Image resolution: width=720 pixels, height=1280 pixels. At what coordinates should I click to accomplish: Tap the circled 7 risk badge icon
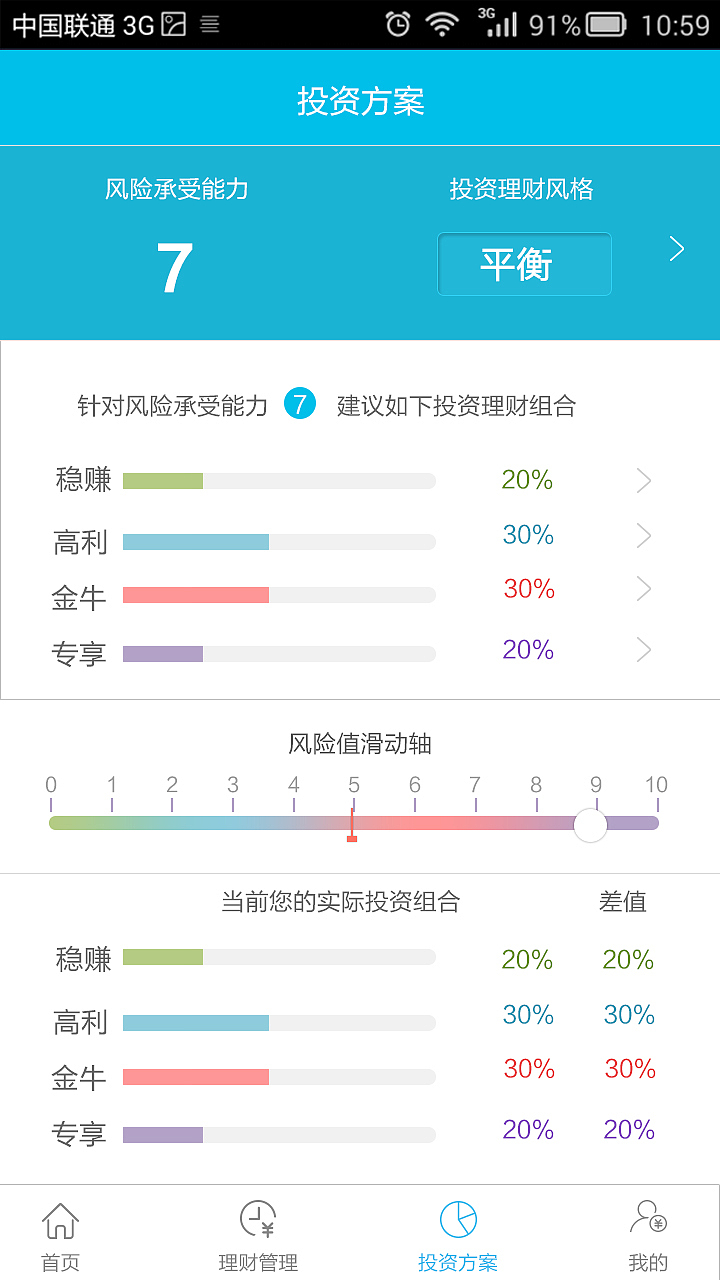coord(300,405)
